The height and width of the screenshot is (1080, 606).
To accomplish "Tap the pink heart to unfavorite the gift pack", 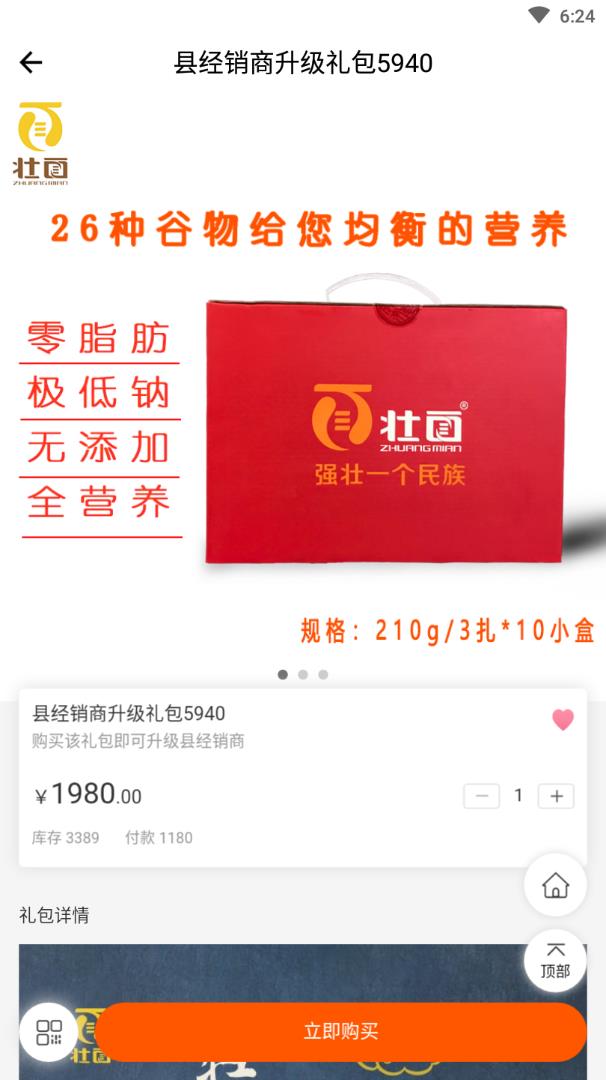I will click(x=563, y=719).
